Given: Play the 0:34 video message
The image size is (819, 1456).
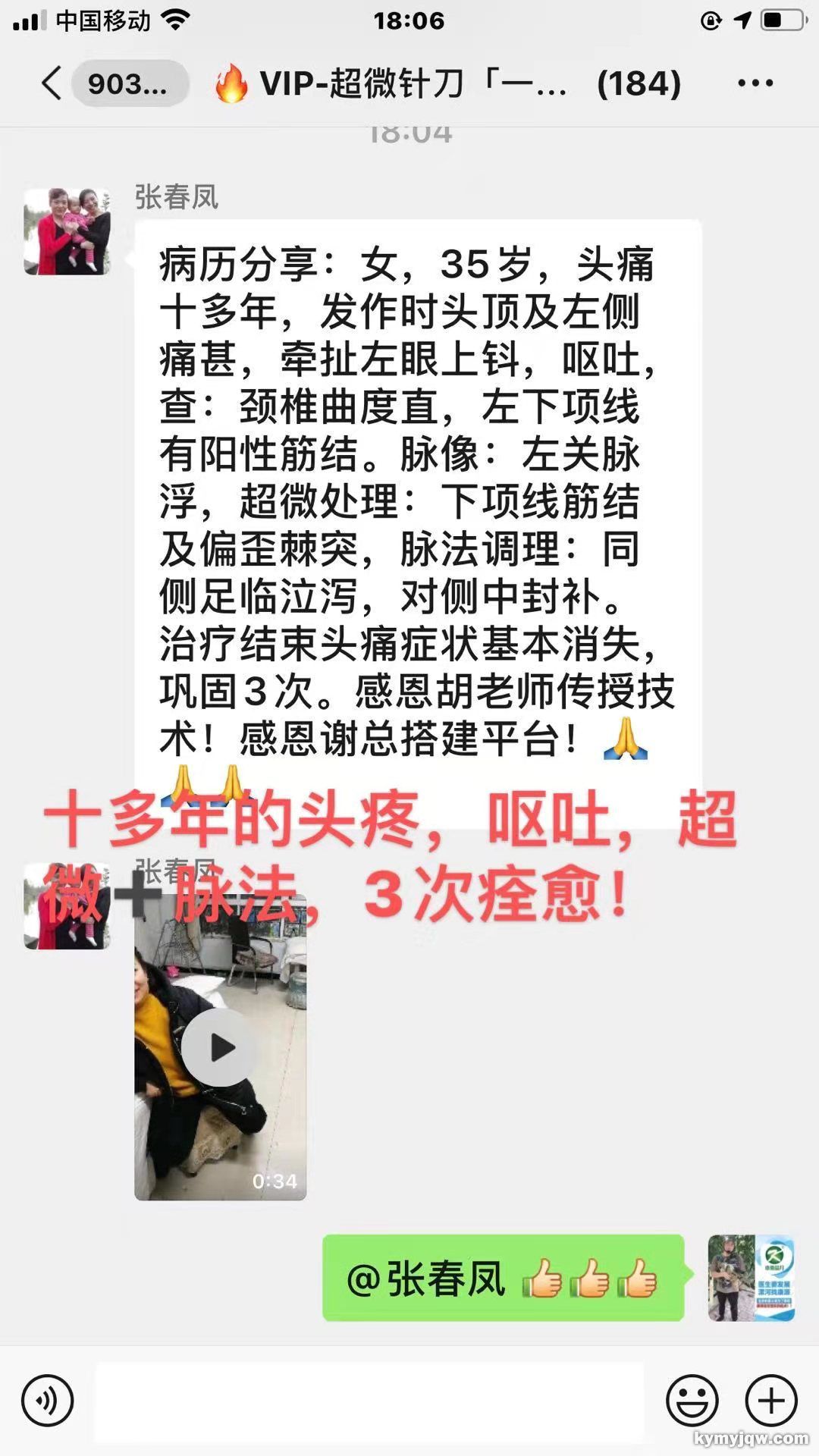Looking at the screenshot, I should click(x=220, y=1047).
